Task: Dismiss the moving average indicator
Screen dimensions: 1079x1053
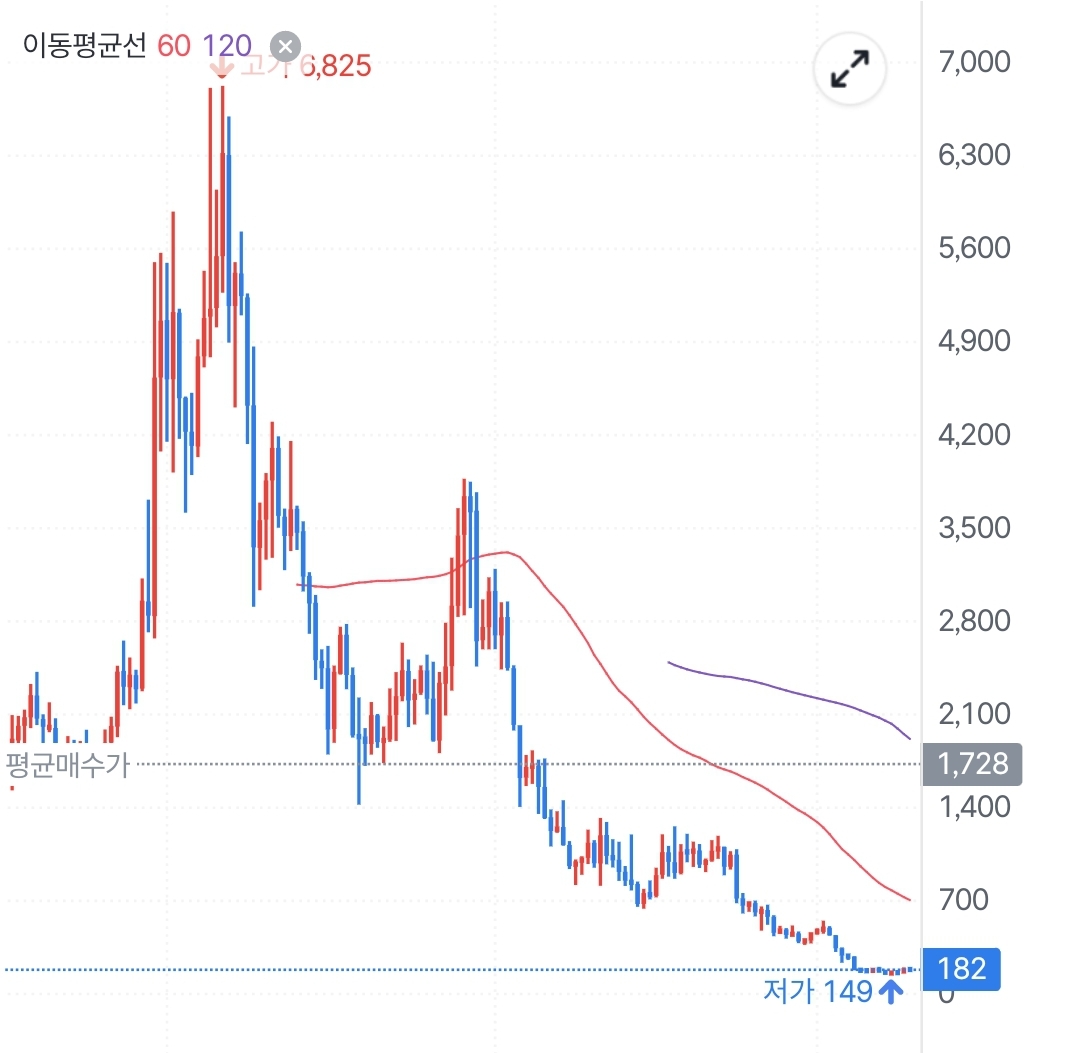Action: (285, 47)
